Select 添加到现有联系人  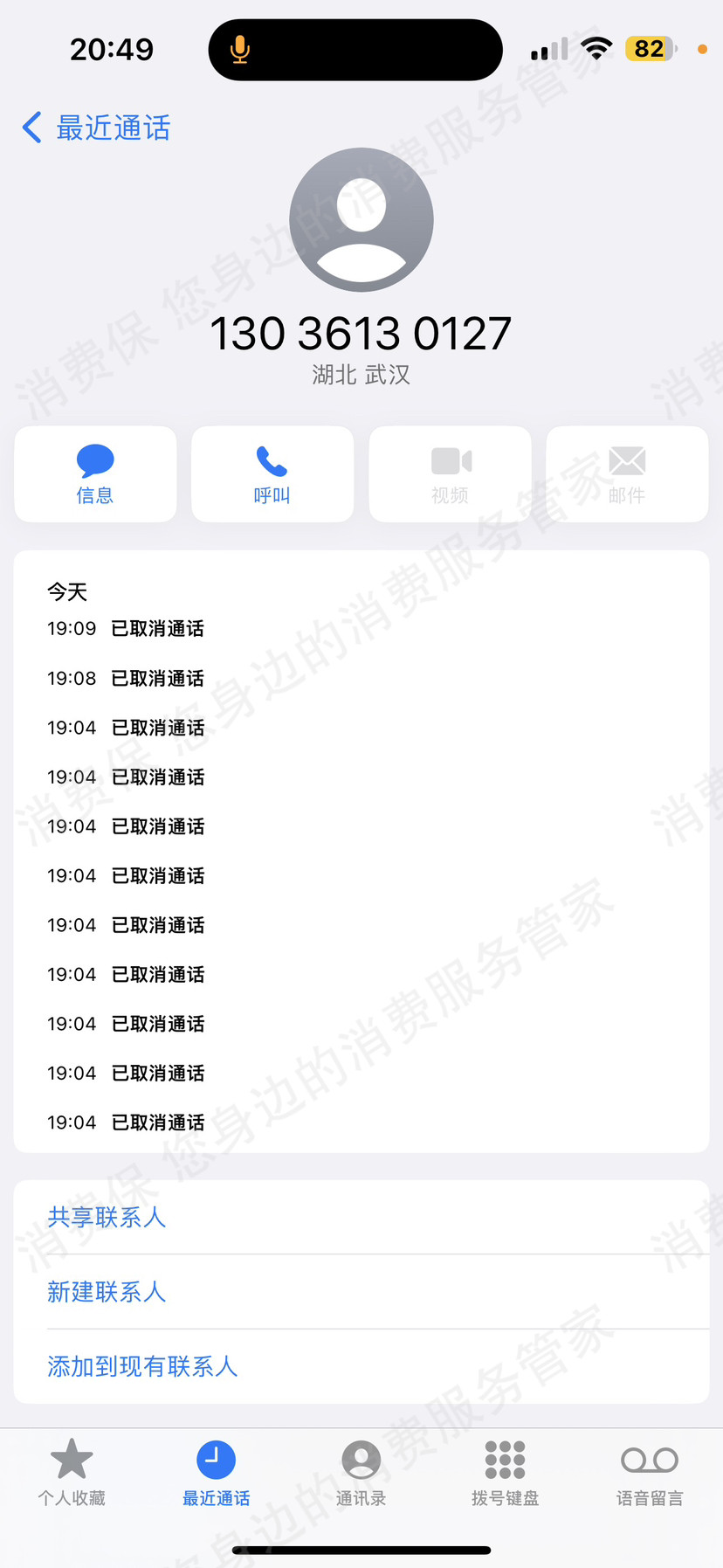click(142, 1365)
